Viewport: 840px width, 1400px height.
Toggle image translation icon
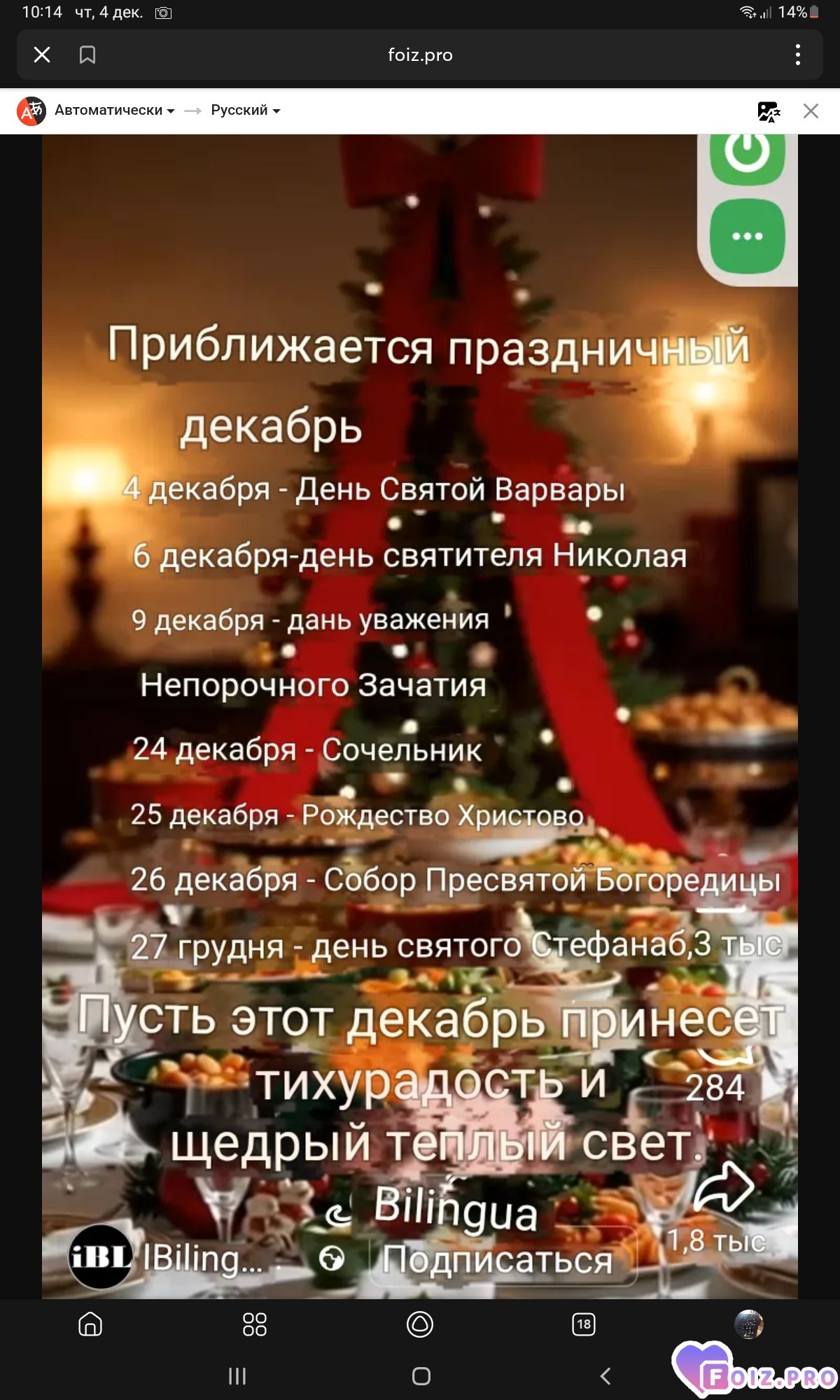click(768, 111)
